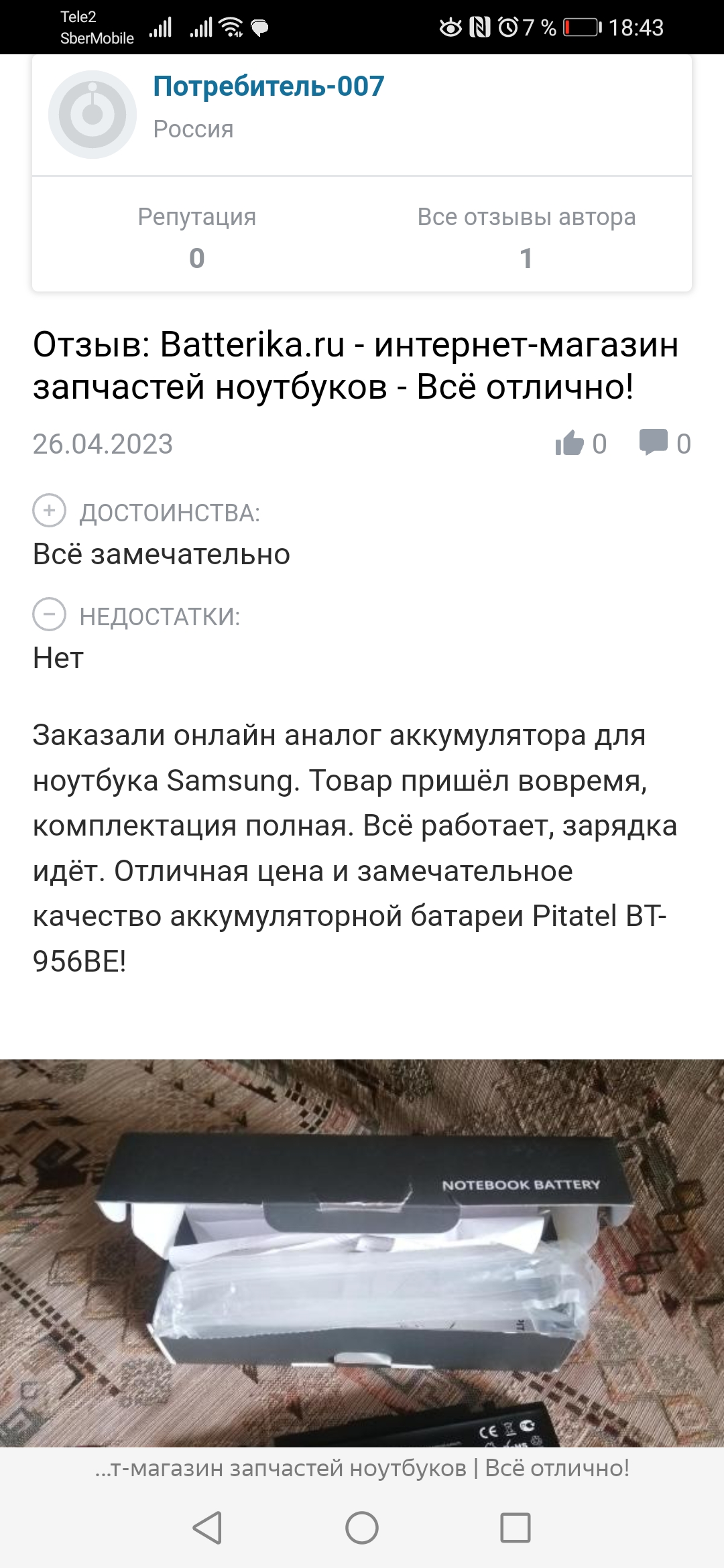Like this review with thumbs up
724x1568 pixels.
pos(570,444)
